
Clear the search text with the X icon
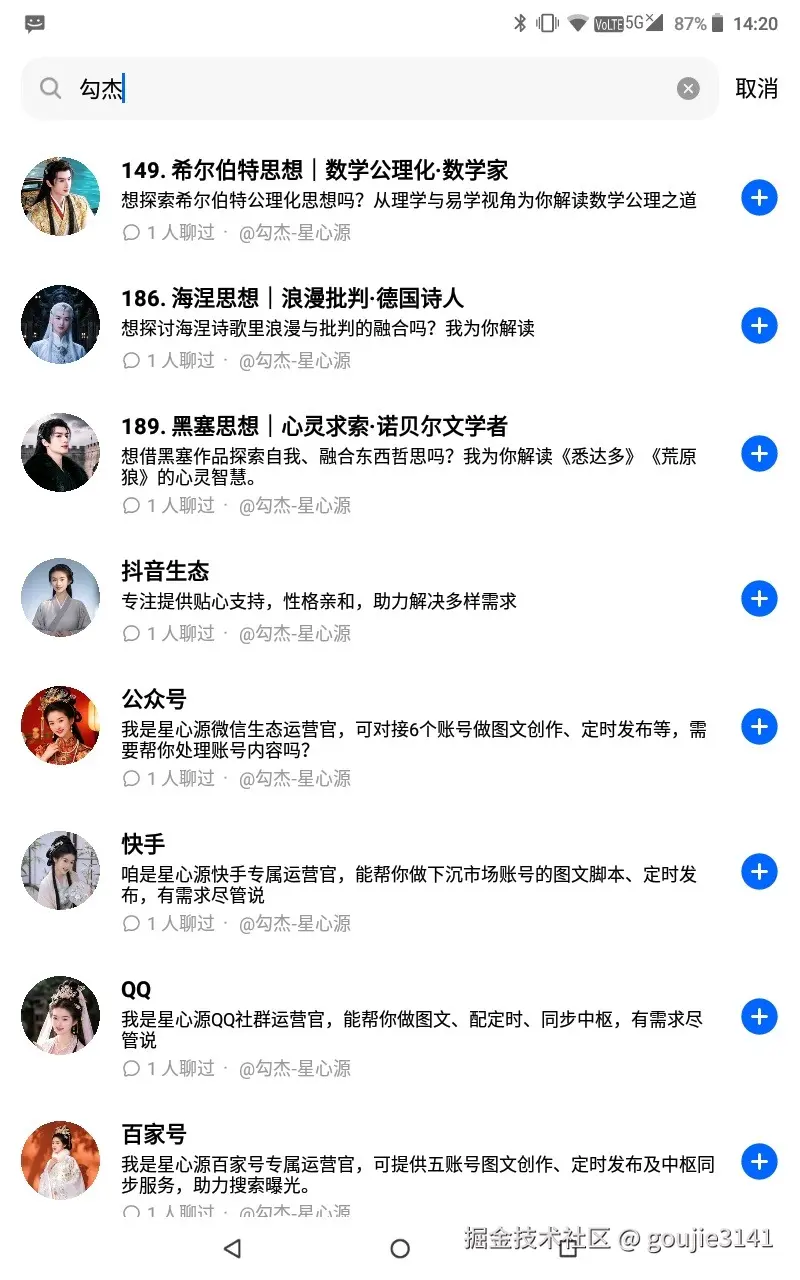pyautogui.click(x=688, y=89)
